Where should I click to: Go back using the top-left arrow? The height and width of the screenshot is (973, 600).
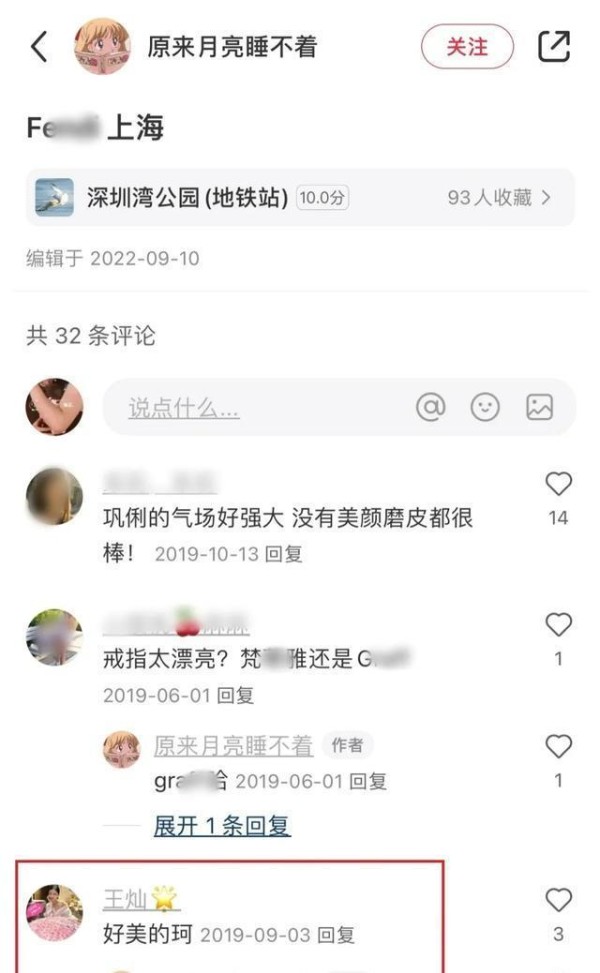pos(39,47)
